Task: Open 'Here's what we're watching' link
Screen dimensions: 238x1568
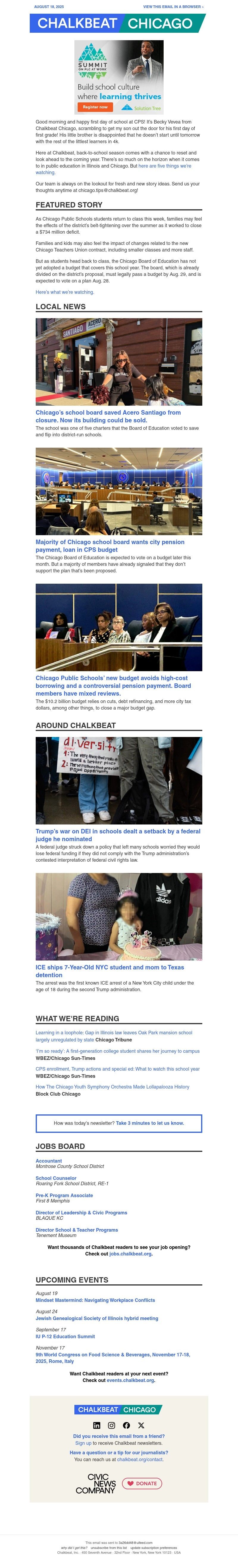Action: [x=65, y=292]
